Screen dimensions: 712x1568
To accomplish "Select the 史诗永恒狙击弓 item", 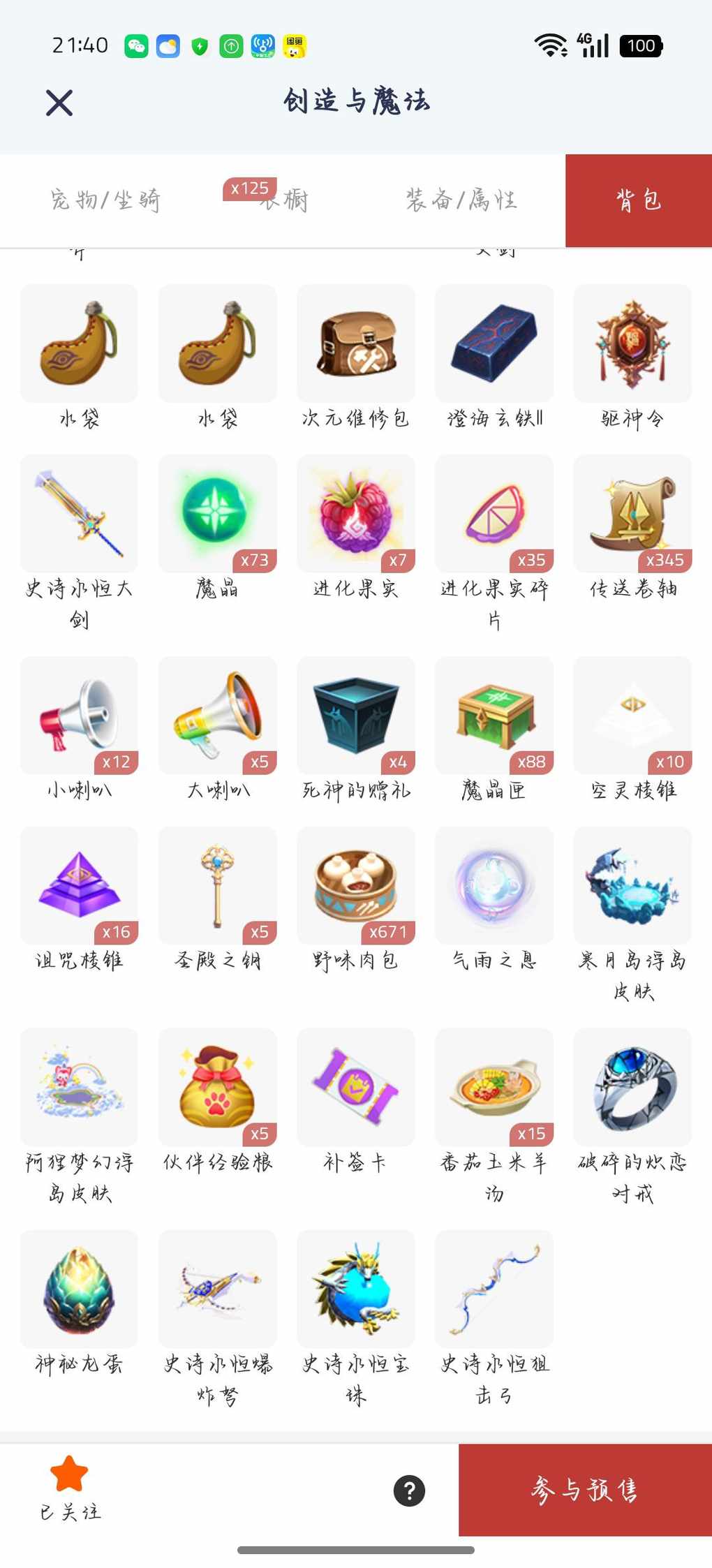I will (494, 1289).
